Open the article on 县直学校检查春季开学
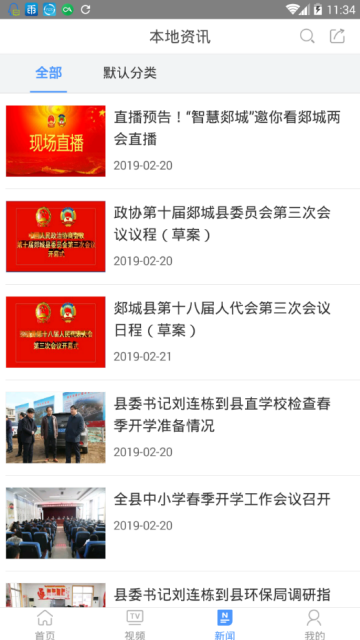Image resolution: width=360 pixels, height=640 pixels. 180,428
